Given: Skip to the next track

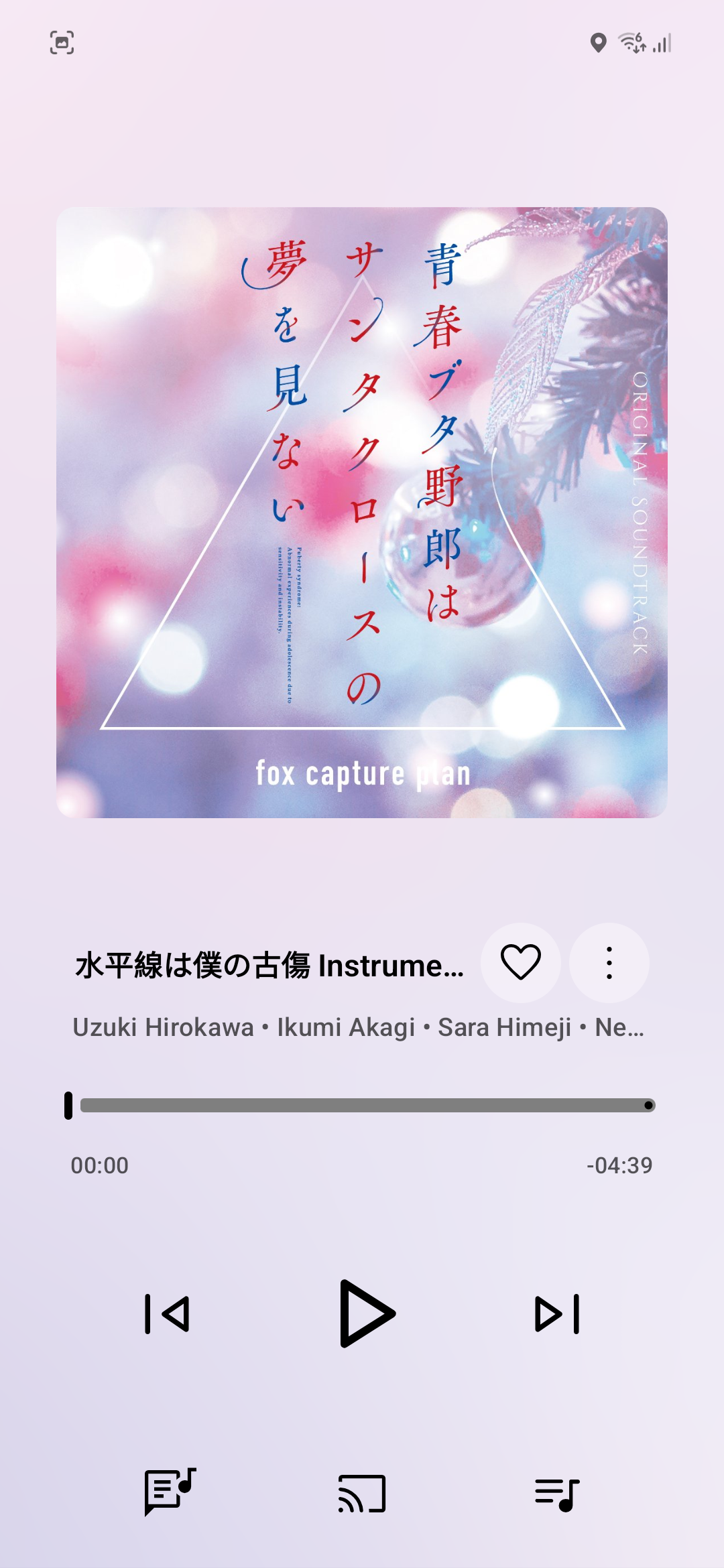Looking at the screenshot, I should click(x=557, y=1314).
